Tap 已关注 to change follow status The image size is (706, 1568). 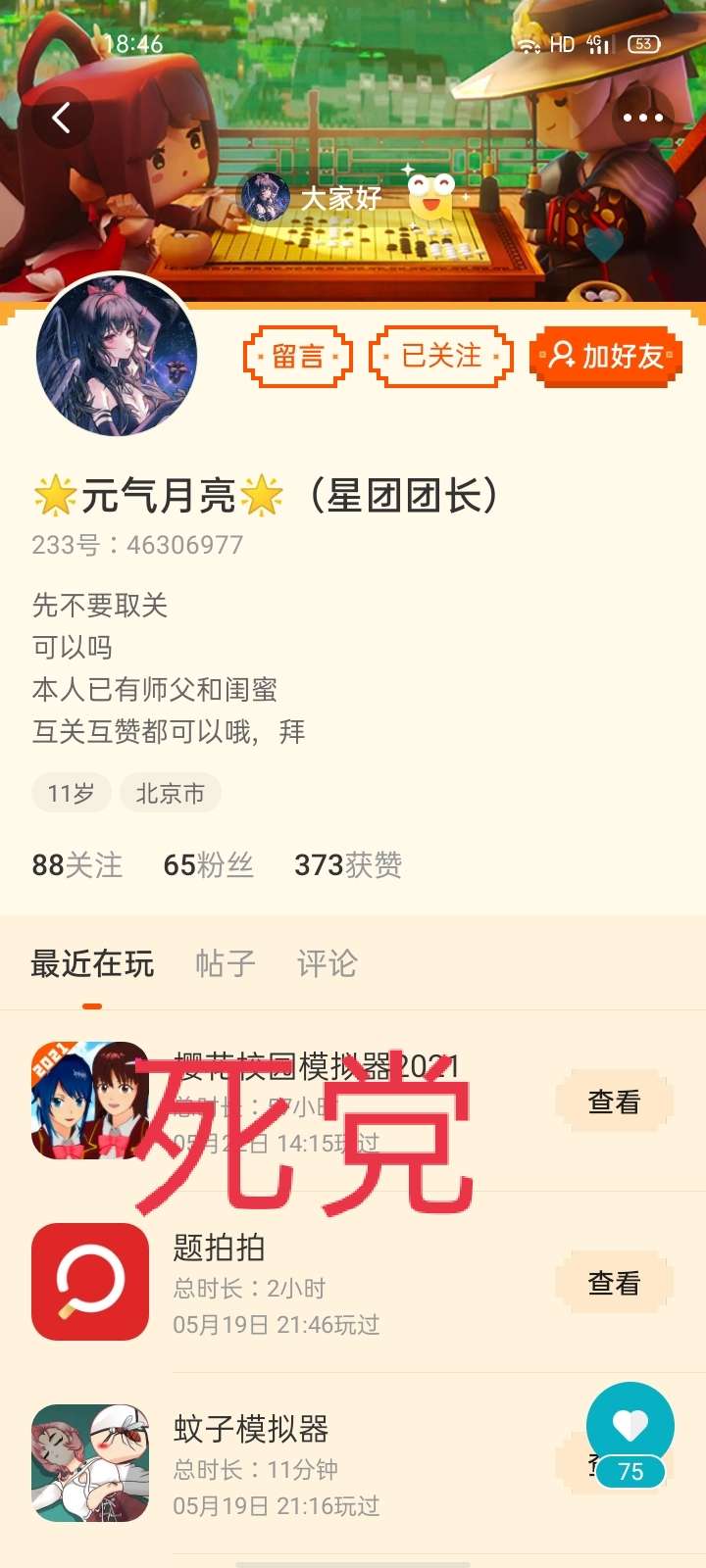point(441,357)
